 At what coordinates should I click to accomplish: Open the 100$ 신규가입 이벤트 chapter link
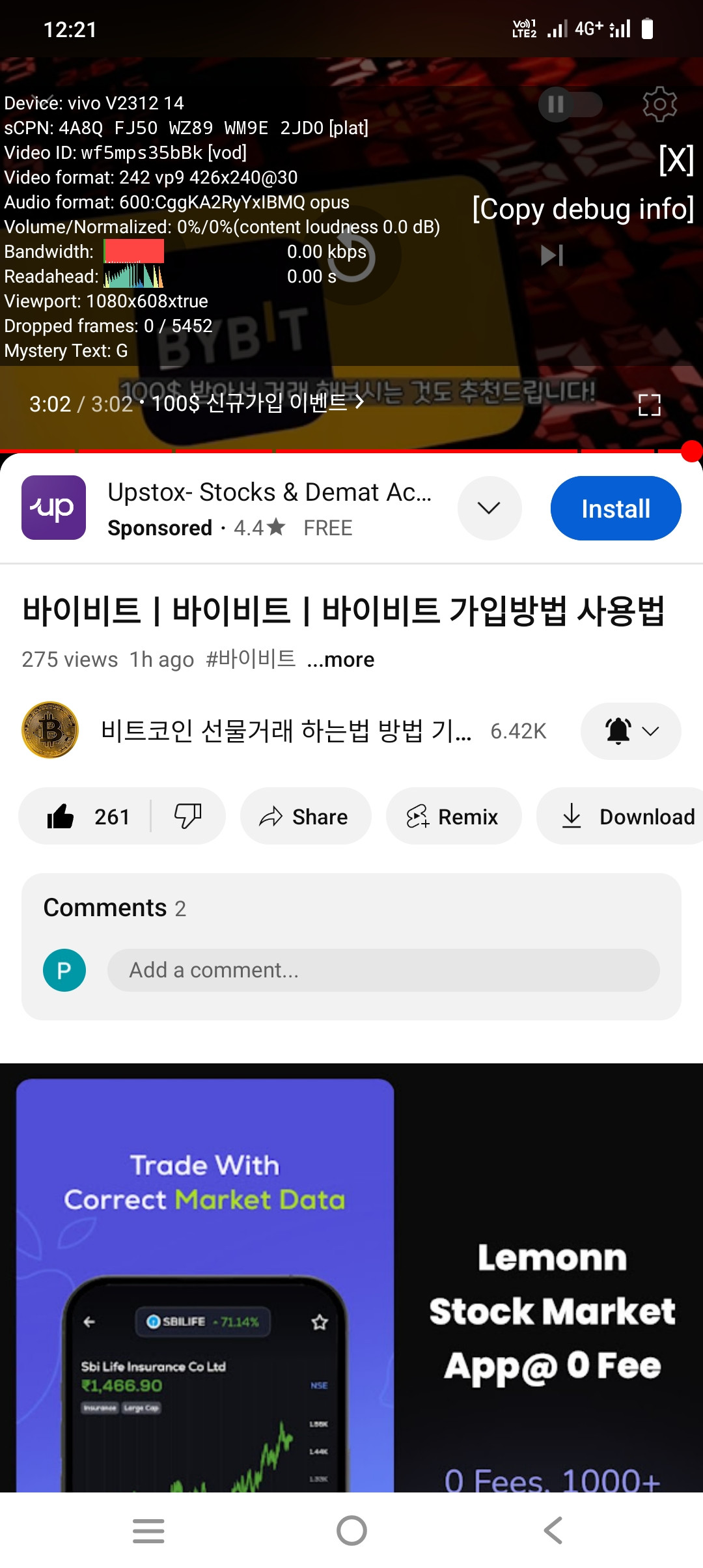(x=257, y=403)
